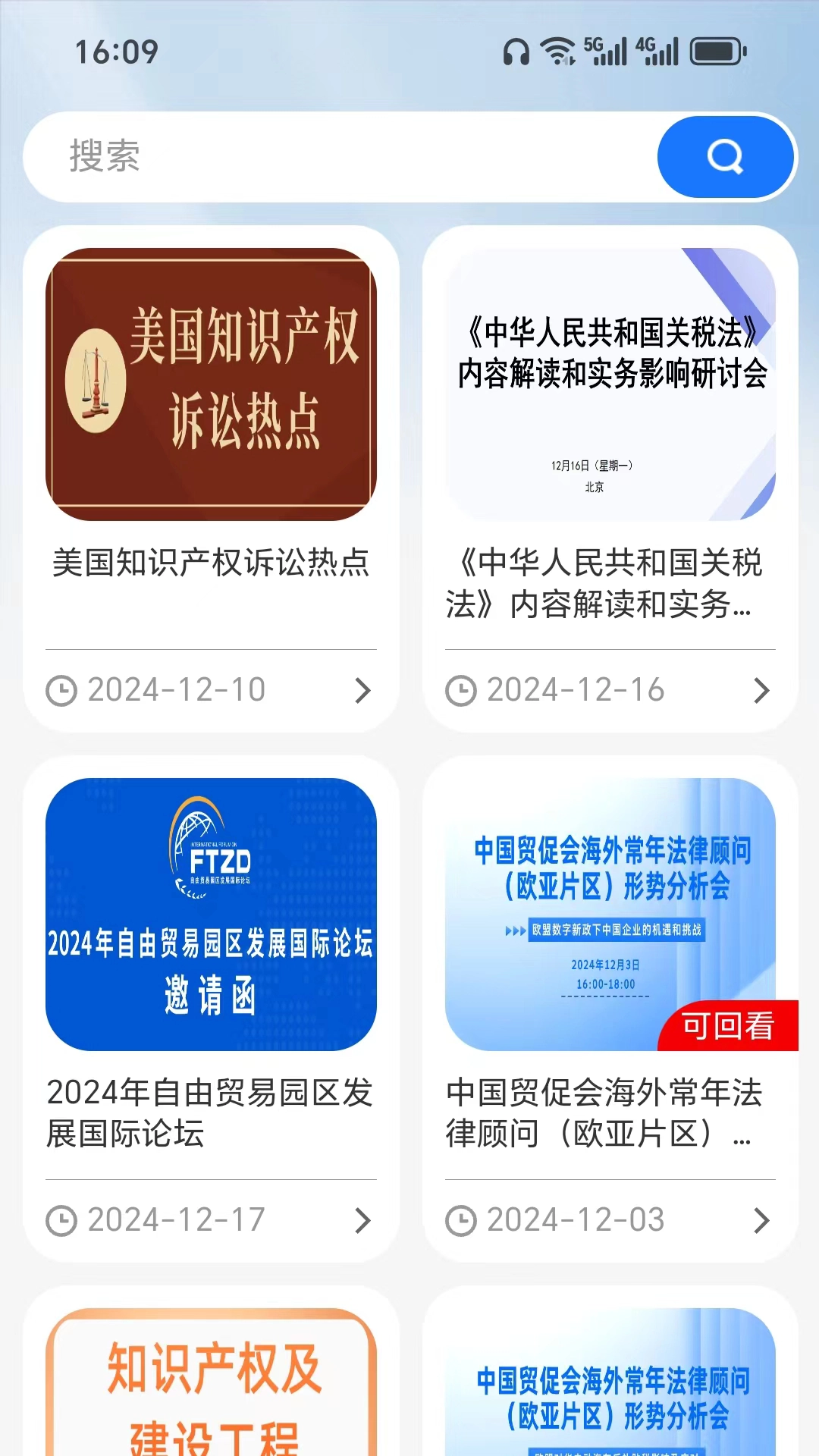819x1456 pixels.
Task: Expand the 美国知识产权诉讼热点 card via its chevron
Action: 364,690
